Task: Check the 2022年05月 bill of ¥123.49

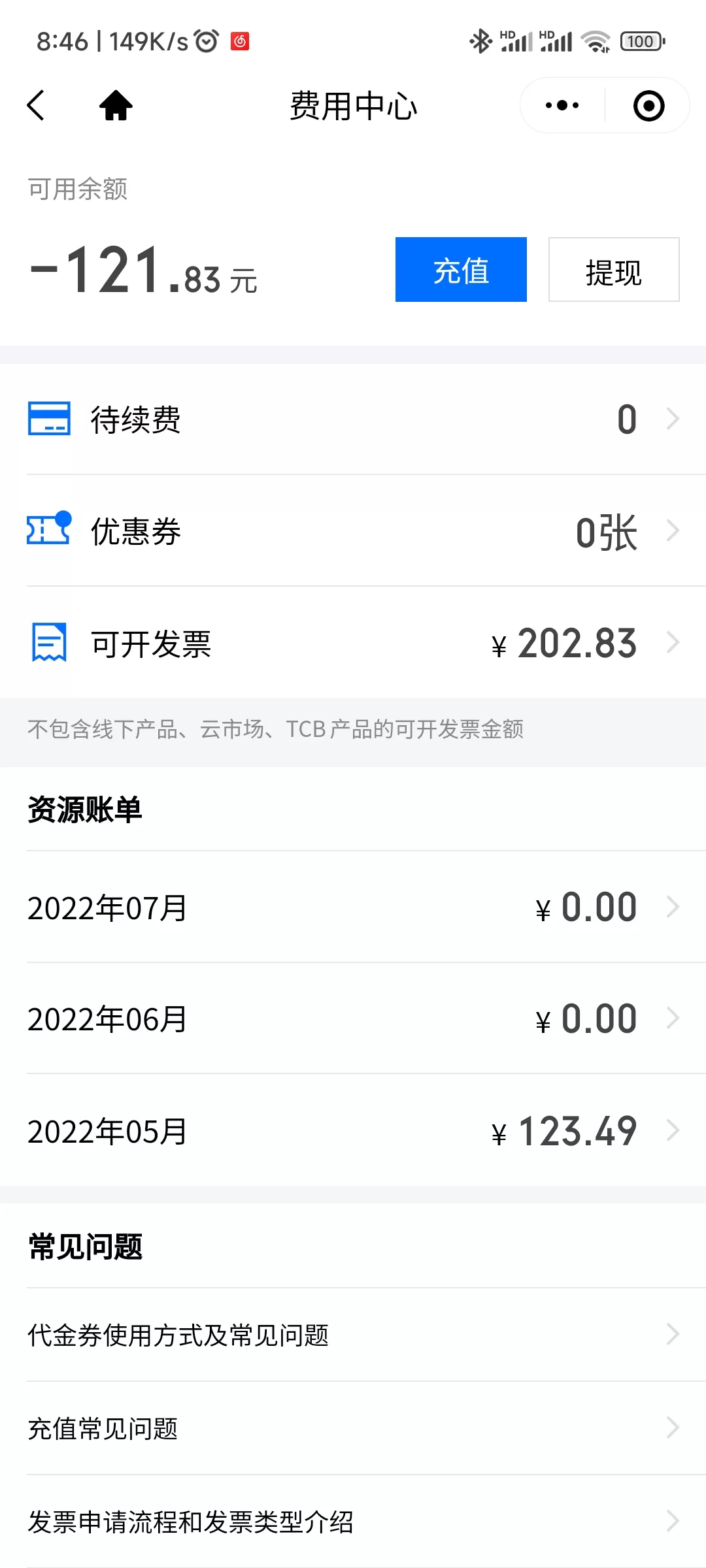Action: click(353, 1131)
